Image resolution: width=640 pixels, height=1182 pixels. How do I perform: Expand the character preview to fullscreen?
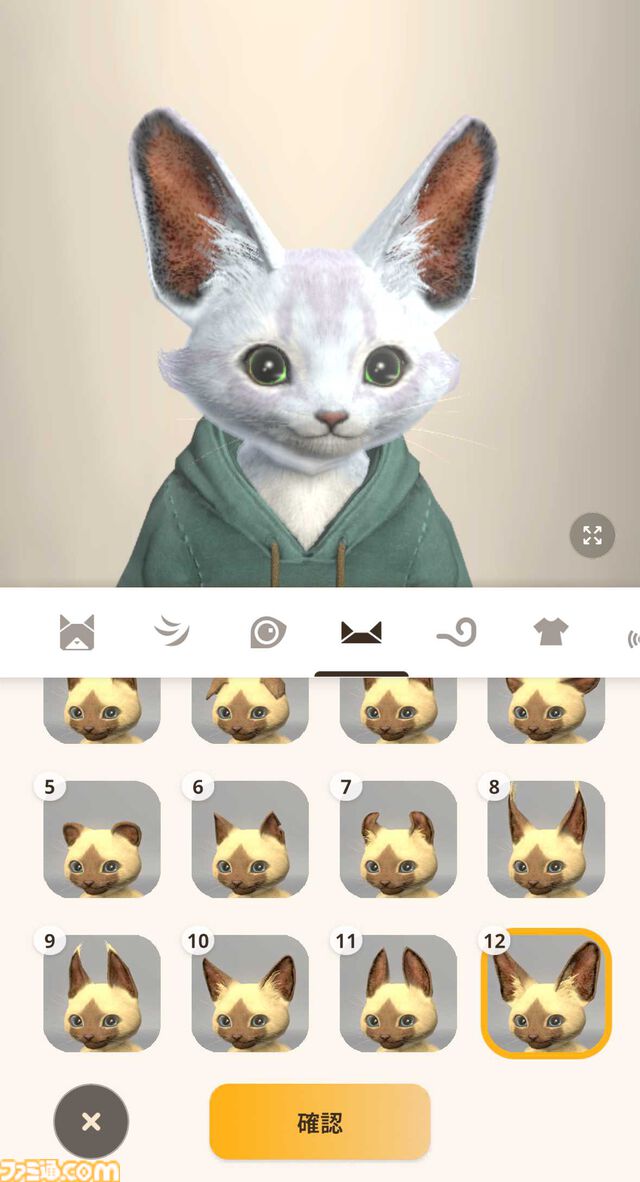point(592,535)
